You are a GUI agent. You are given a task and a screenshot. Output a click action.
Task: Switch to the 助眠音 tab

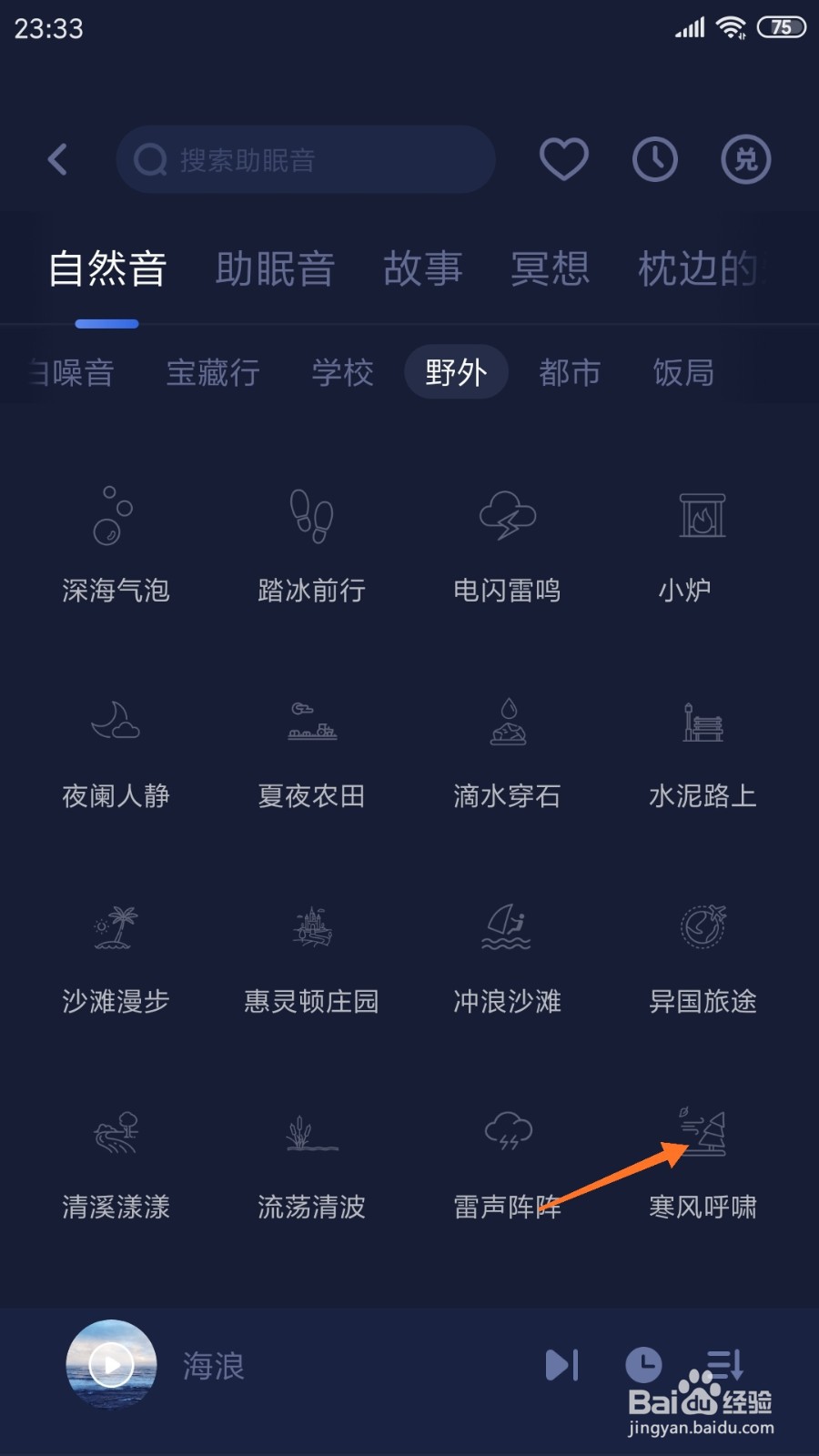pyautogui.click(x=275, y=269)
